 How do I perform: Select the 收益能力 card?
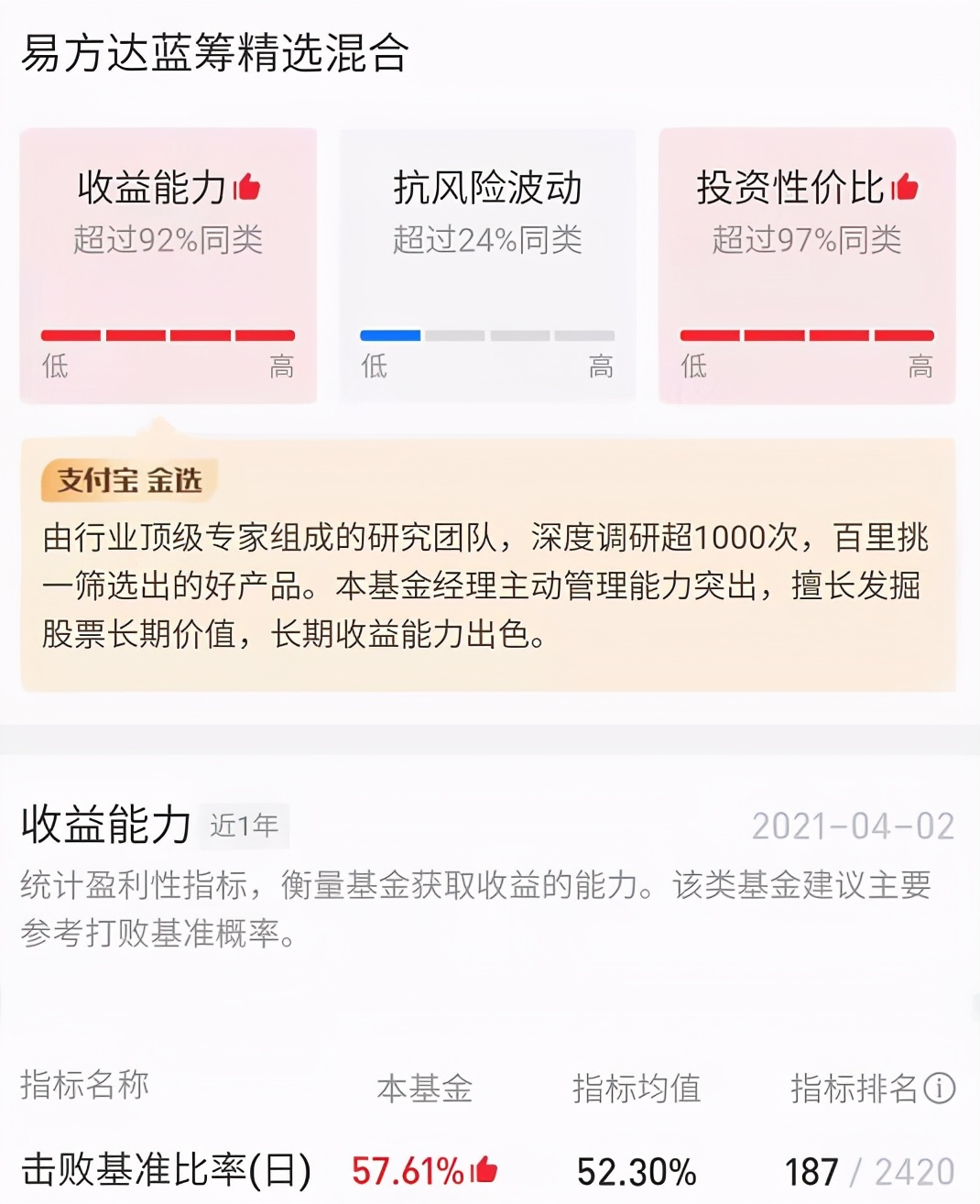169,266
